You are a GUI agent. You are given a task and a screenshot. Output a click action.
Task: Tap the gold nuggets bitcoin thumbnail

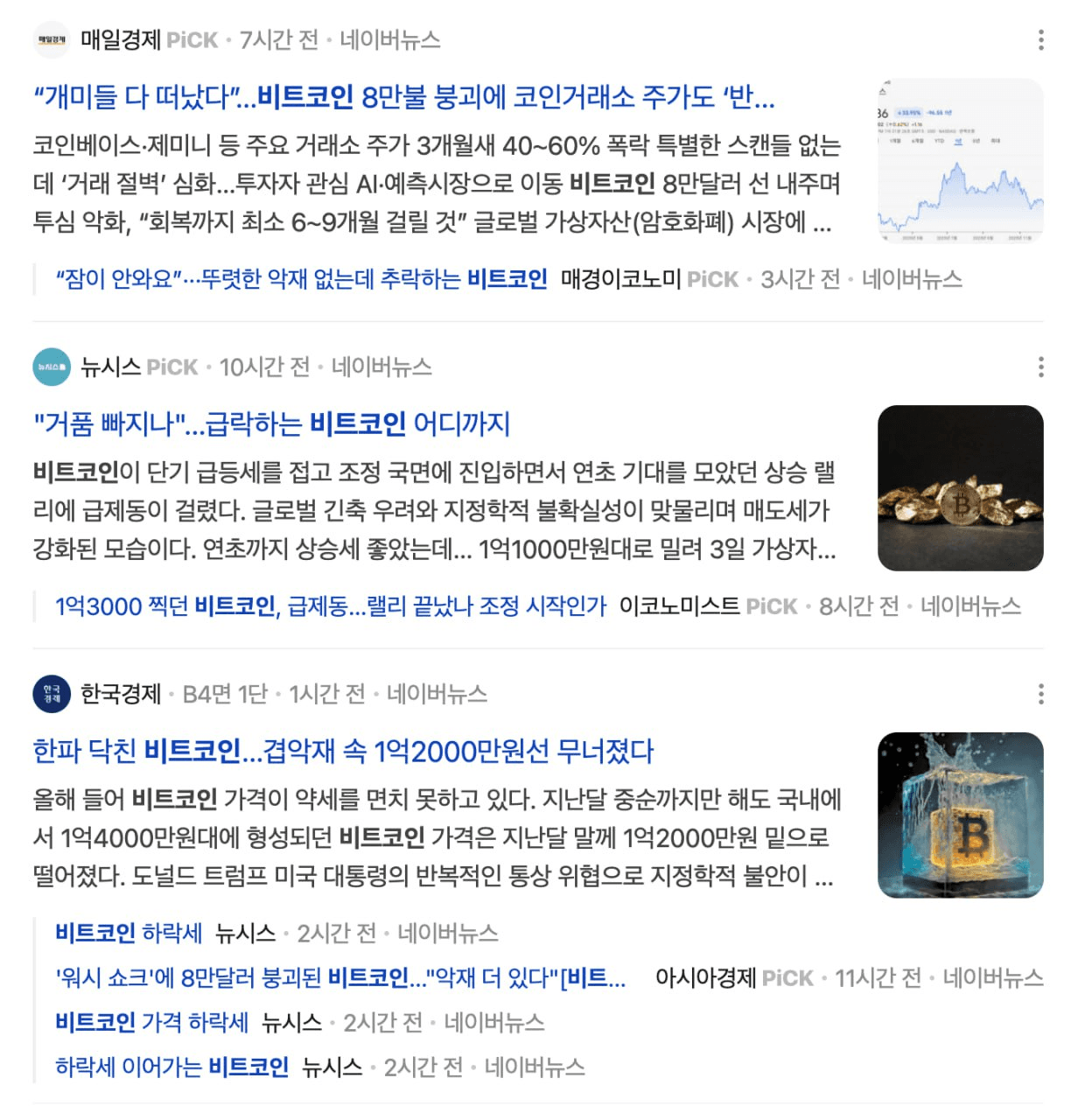point(960,488)
